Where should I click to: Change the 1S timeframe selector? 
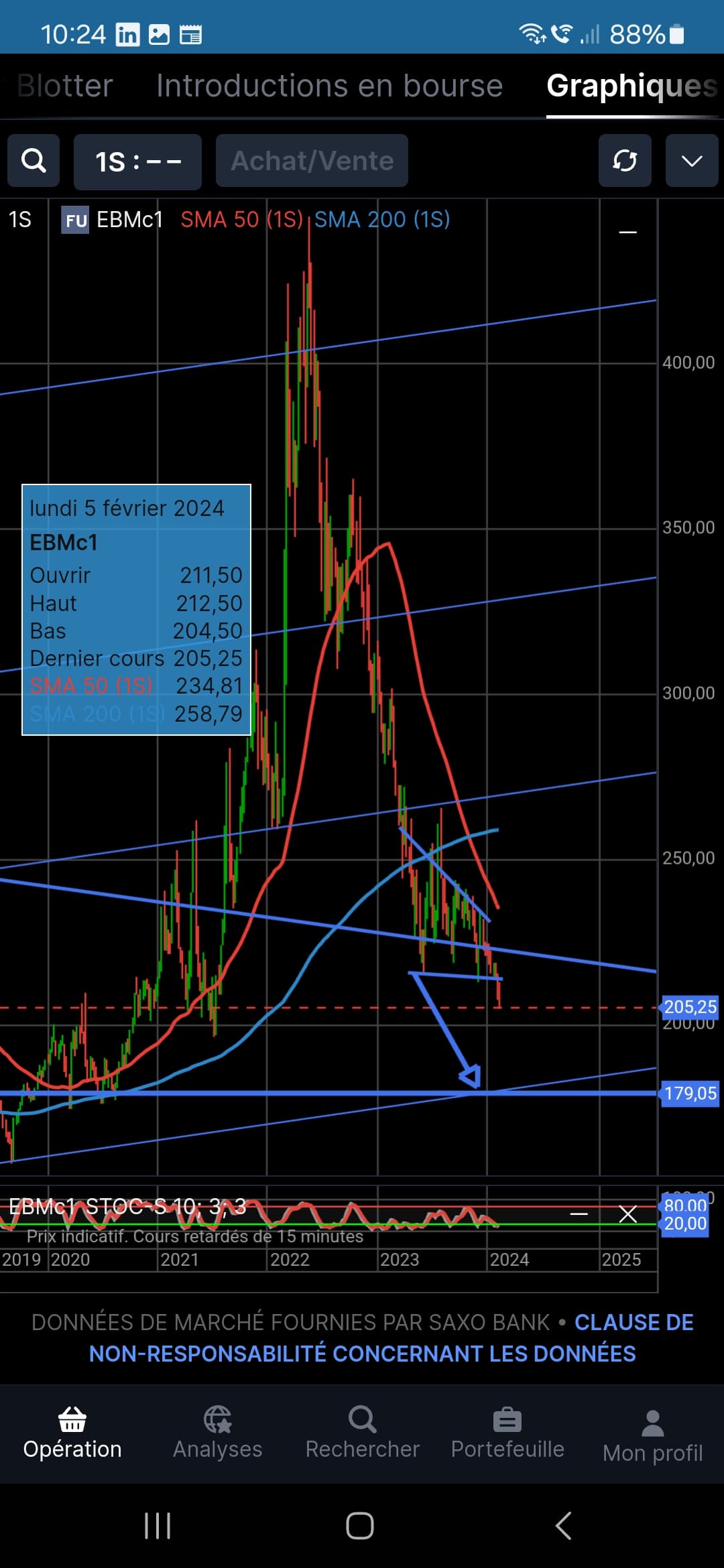tap(137, 161)
